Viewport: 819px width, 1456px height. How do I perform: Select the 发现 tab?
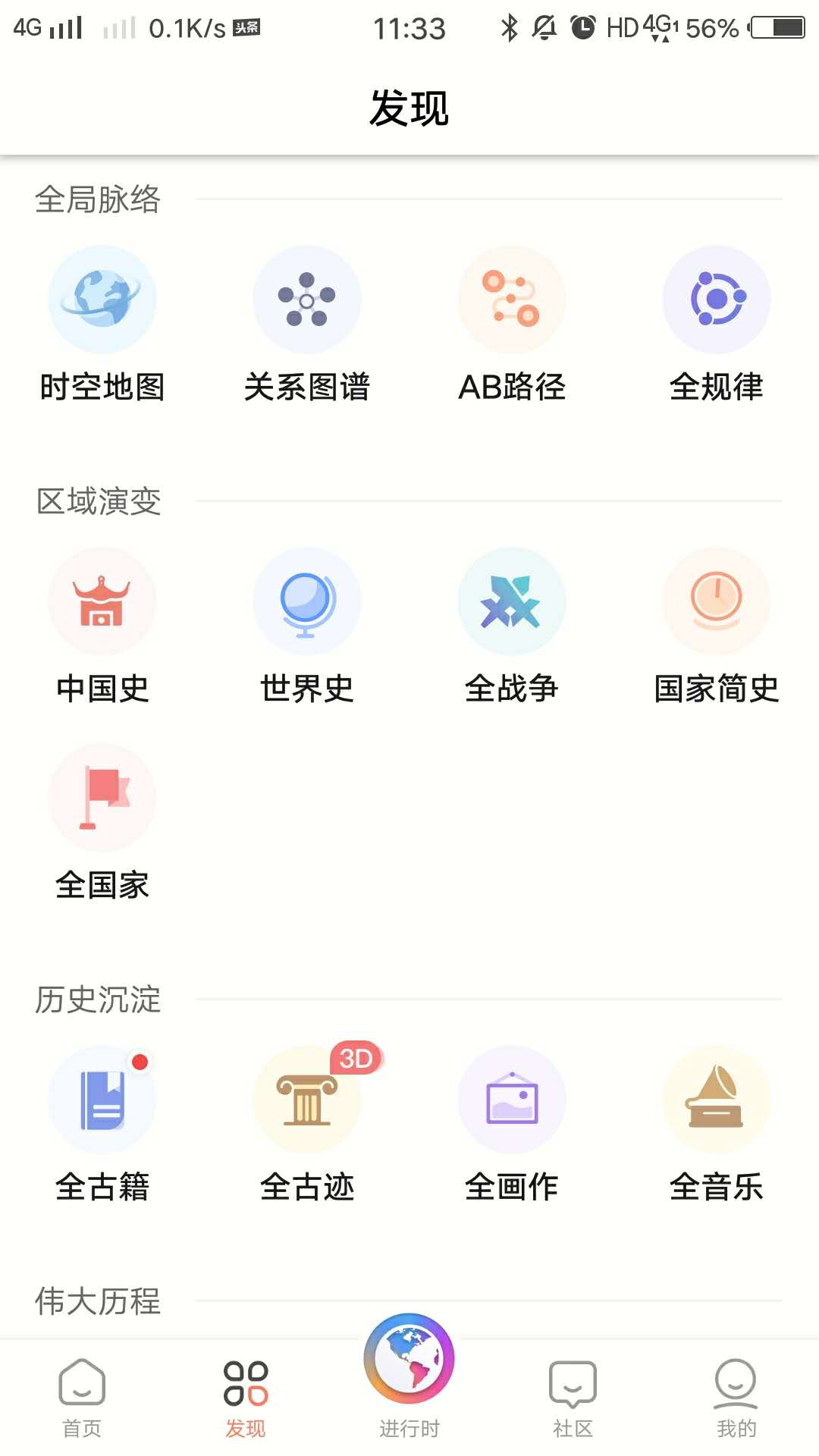(246, 1398)
